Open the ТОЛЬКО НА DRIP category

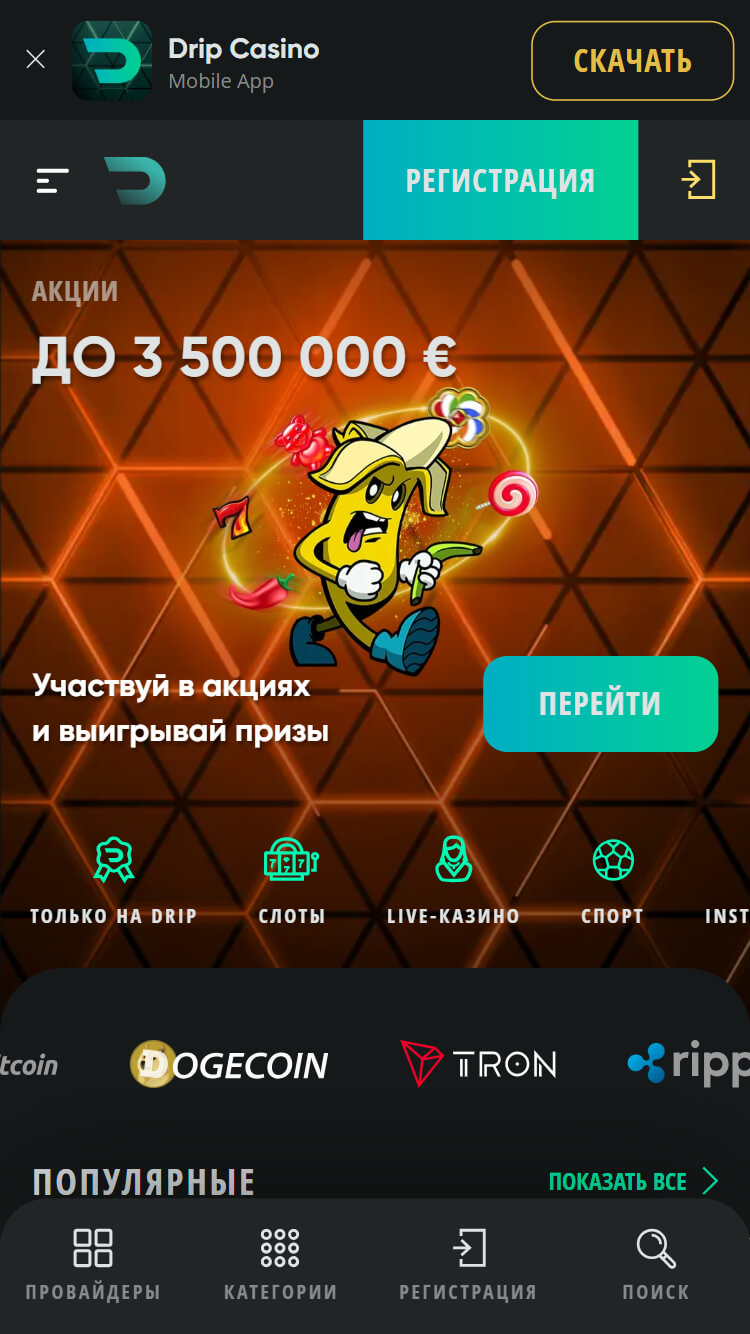click(113, 880)
